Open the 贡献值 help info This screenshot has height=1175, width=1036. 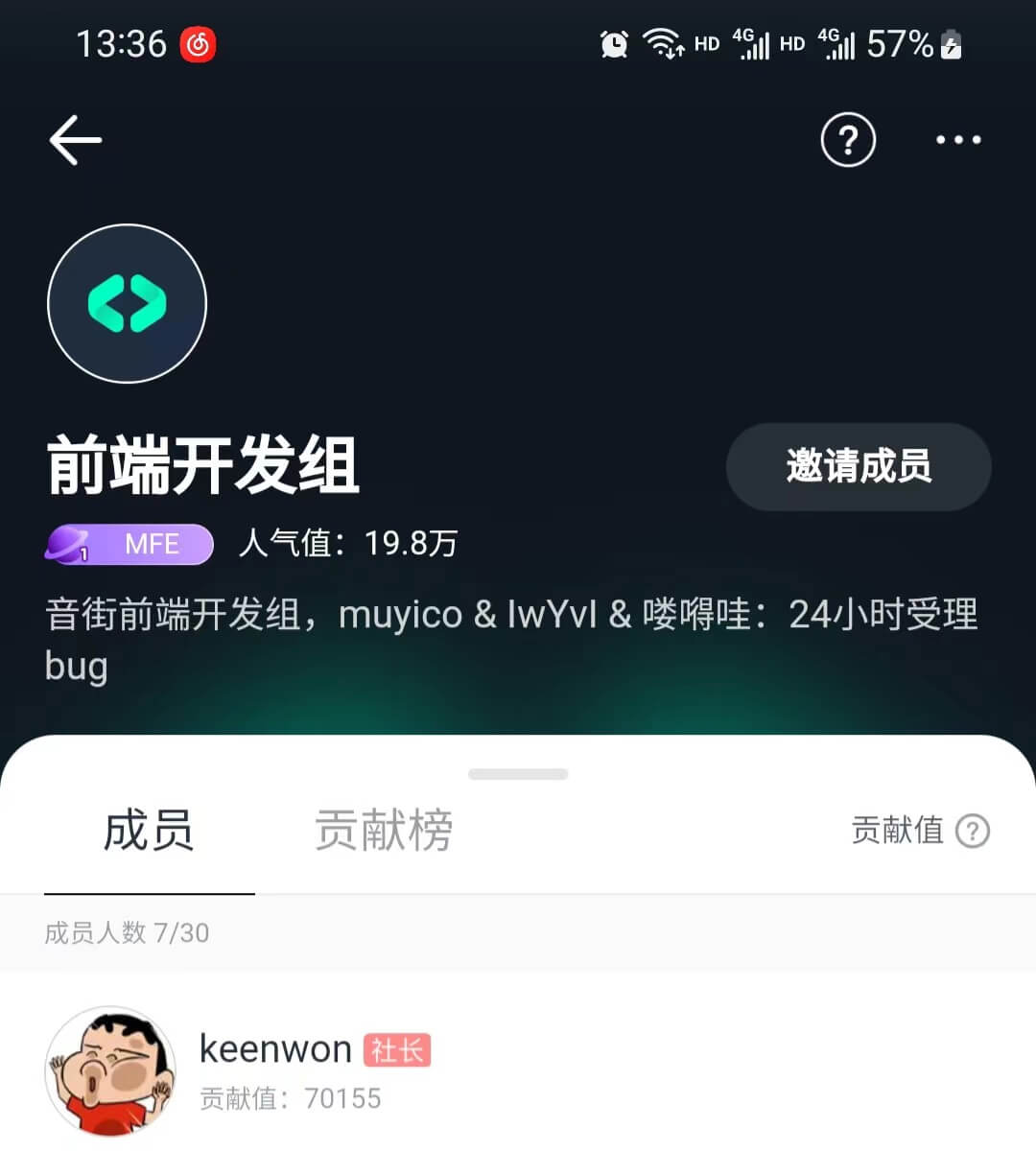(973, 831)
